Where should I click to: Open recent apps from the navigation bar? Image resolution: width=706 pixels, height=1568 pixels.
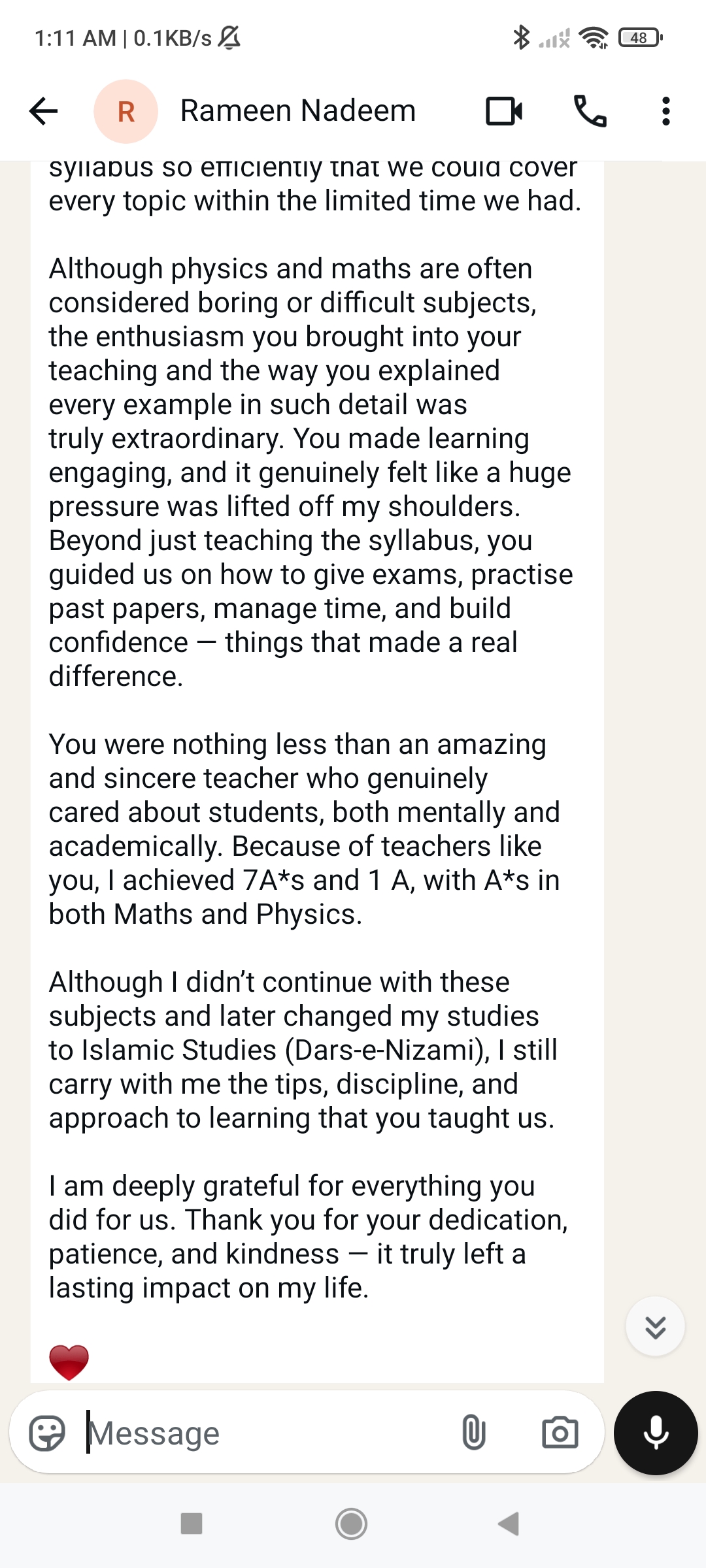[x=192, y=1524]
